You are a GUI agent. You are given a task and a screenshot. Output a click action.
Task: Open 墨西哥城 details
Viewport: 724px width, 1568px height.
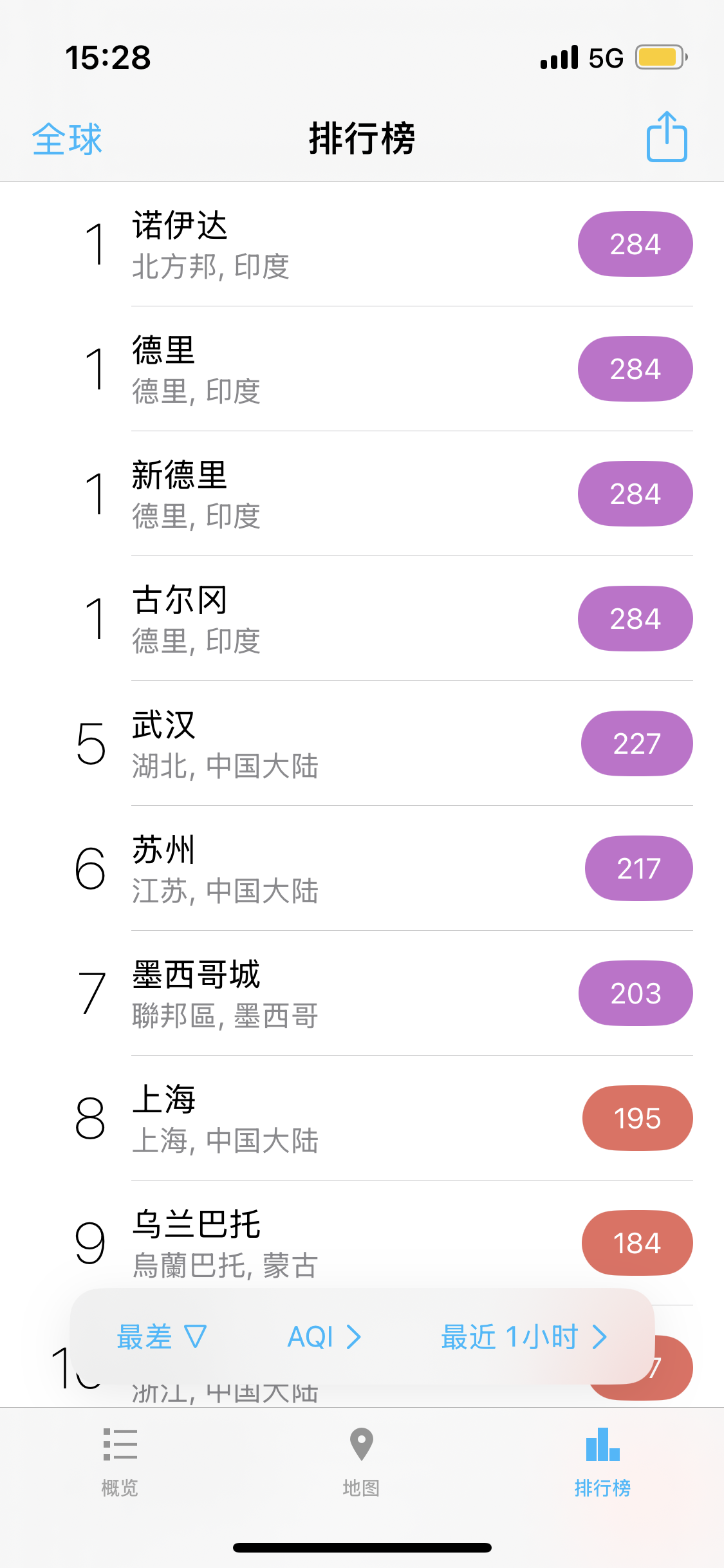pos(362,993)
